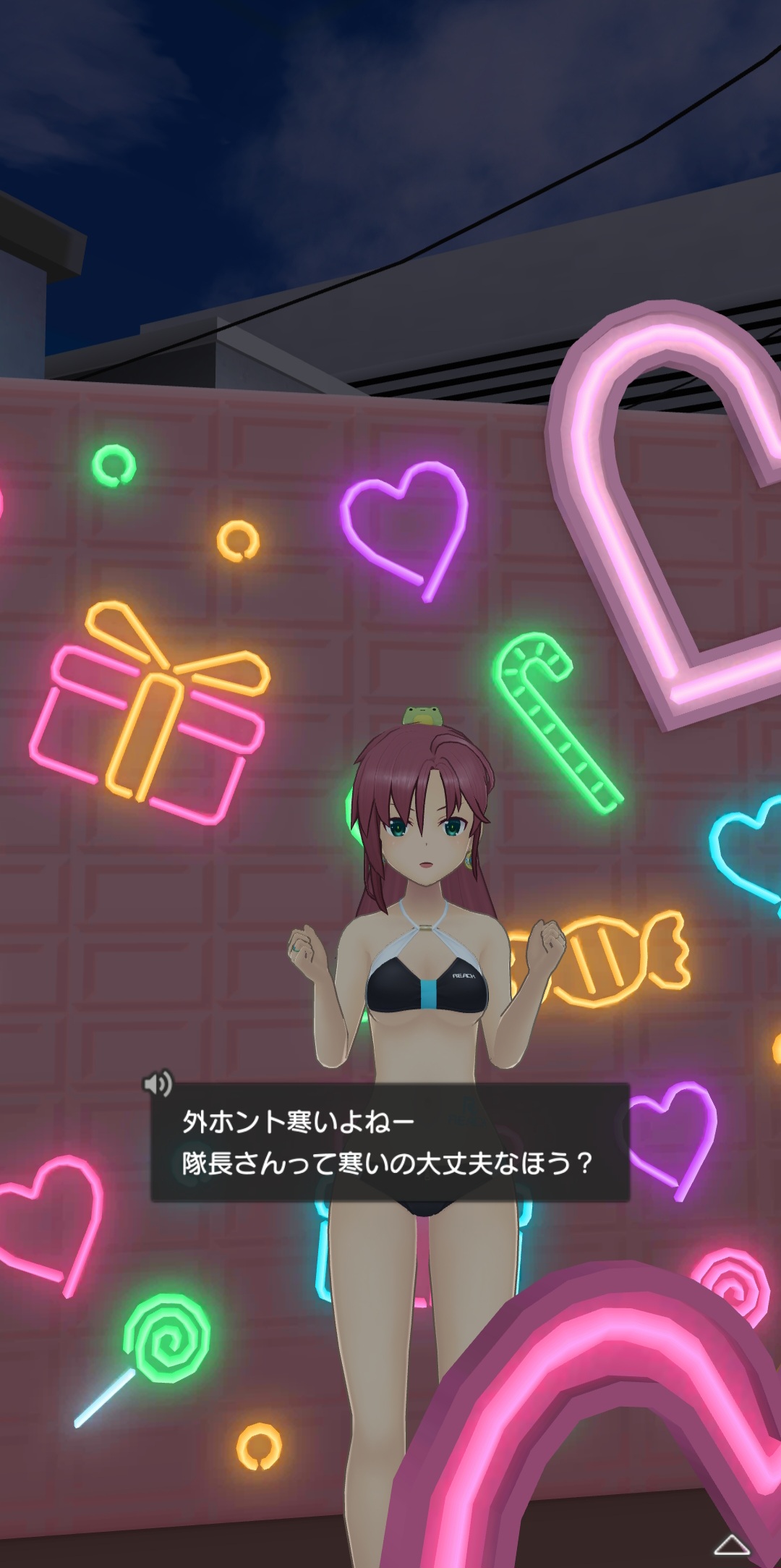Viewport: 781px width, 1568px height.
Task: Expand the menu using the triangle arrow
Action: point(731,1544)
